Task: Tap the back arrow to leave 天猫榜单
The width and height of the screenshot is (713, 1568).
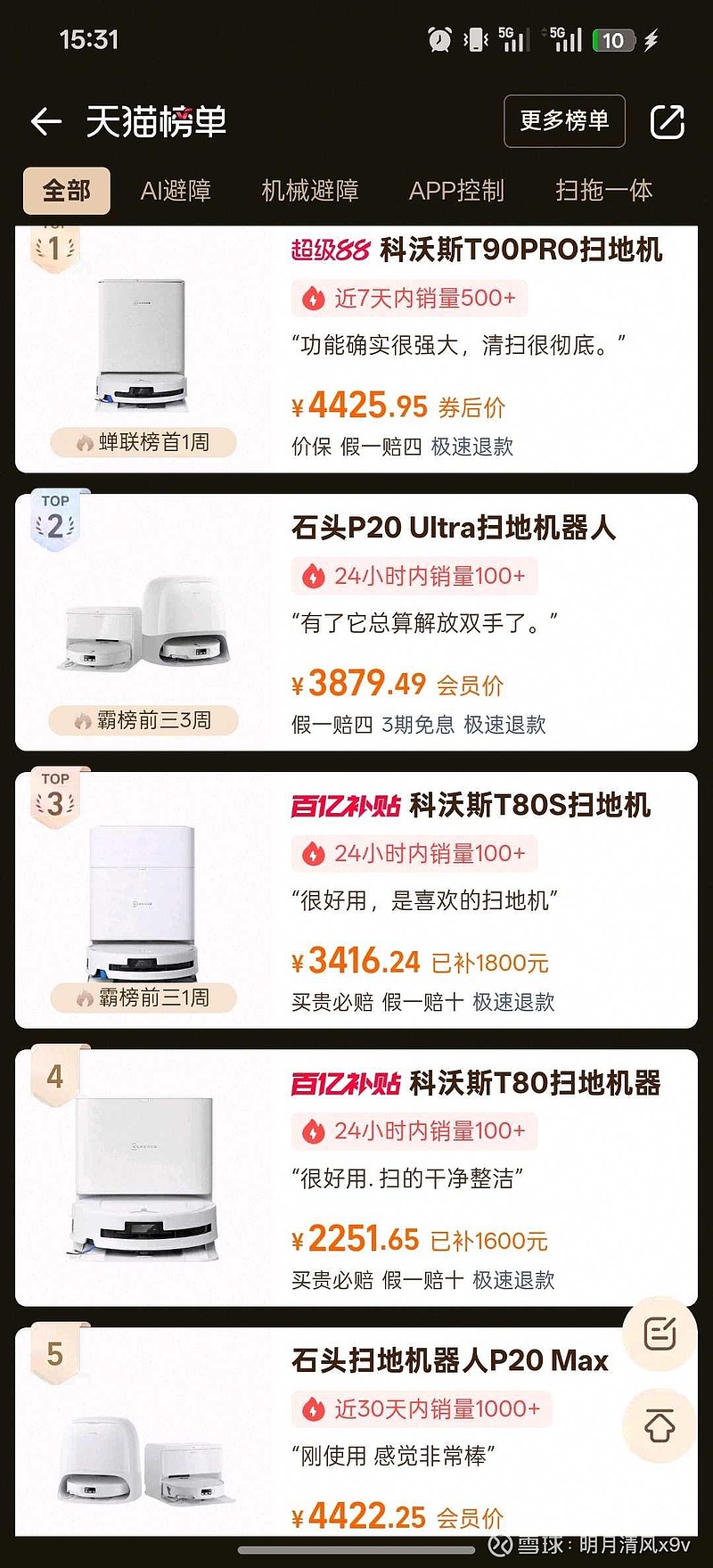Action: tap(45, 121)
